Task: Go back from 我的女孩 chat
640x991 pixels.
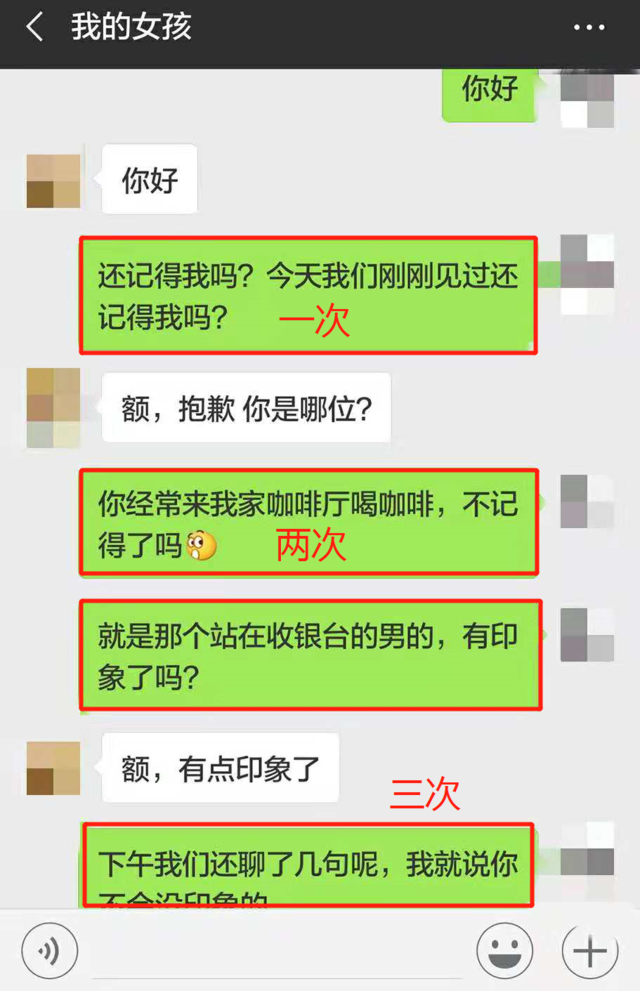Action: 34,27
